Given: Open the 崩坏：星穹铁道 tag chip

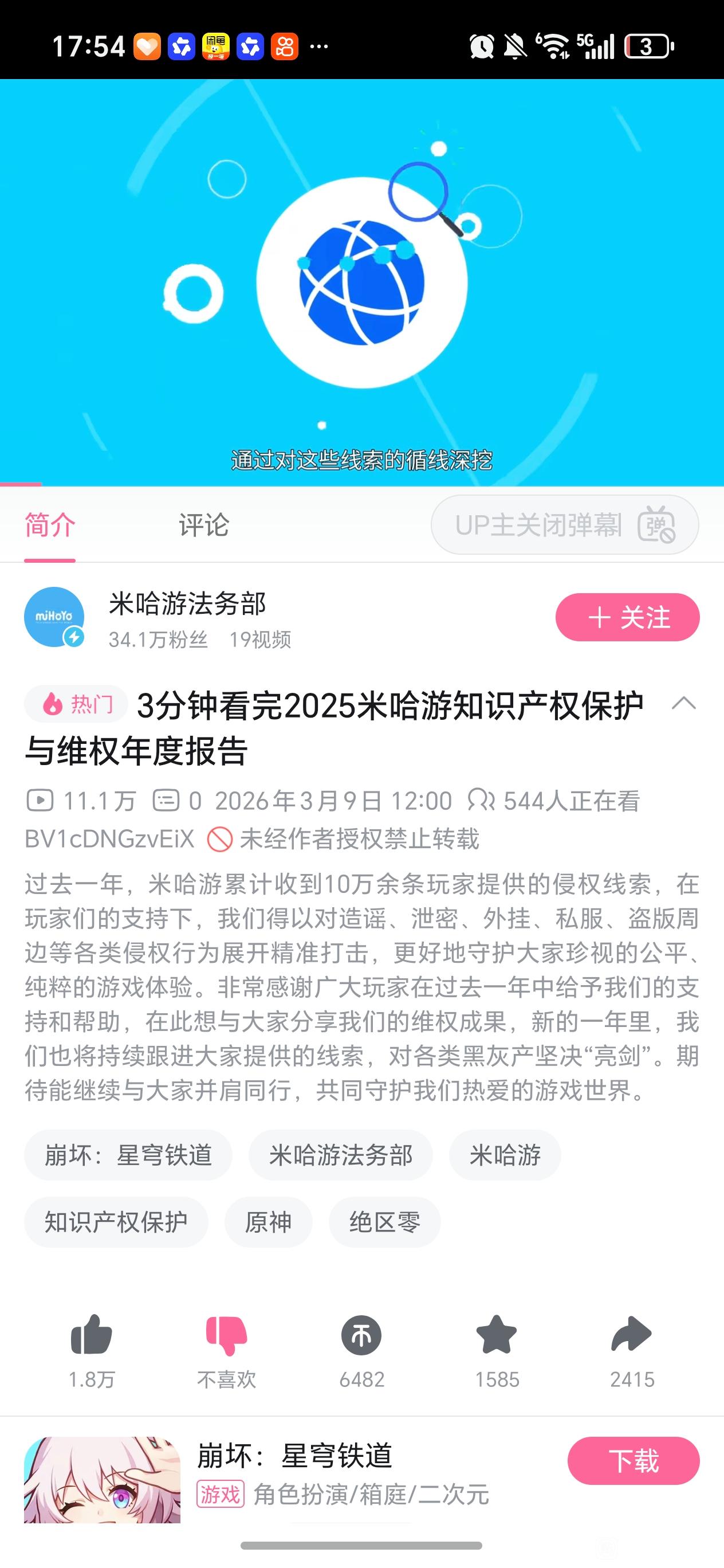Looking at the screenshot, I should (128, 1155).
